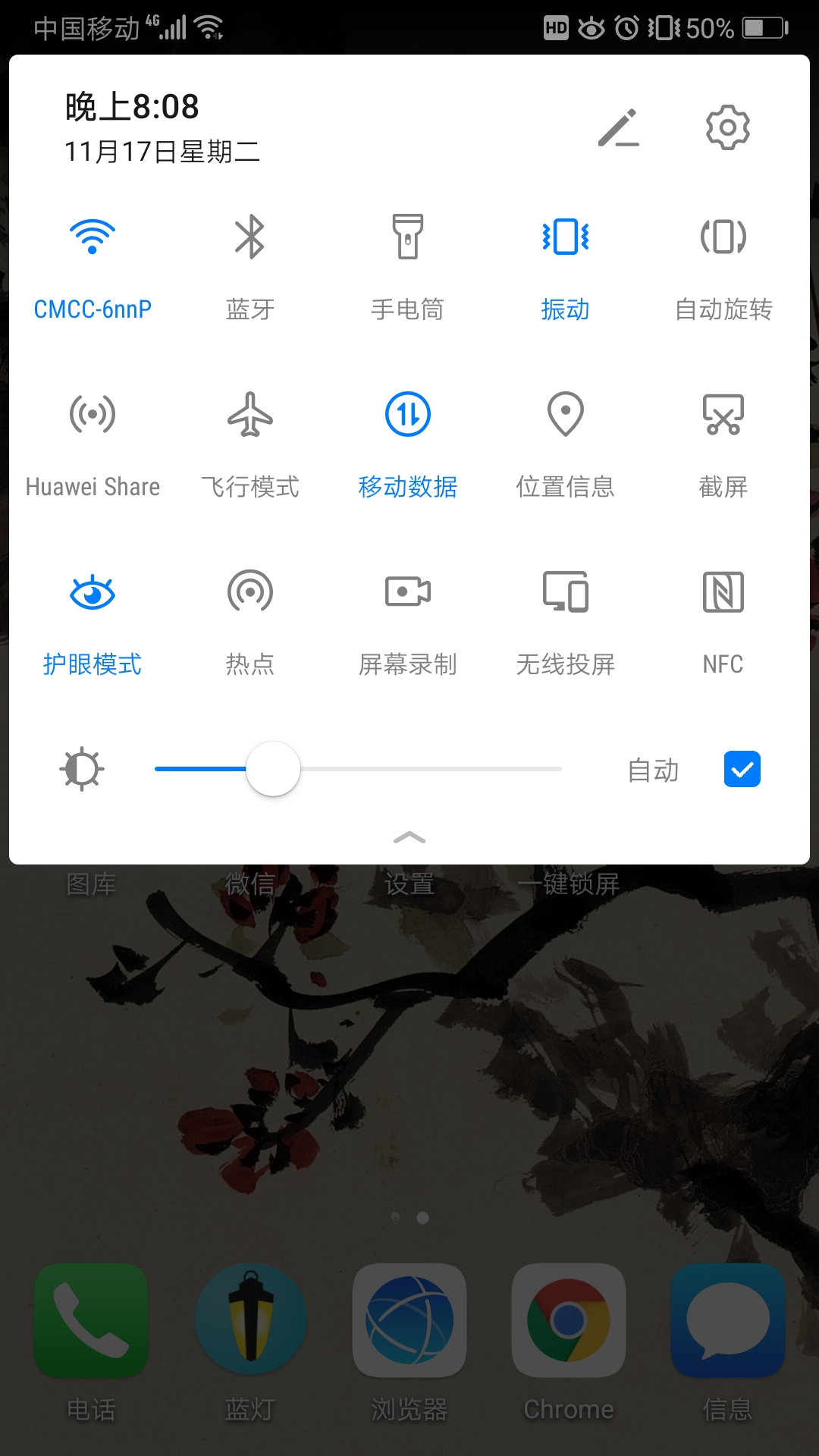Uncheck automatic brightness checkbox

point(742,769)
